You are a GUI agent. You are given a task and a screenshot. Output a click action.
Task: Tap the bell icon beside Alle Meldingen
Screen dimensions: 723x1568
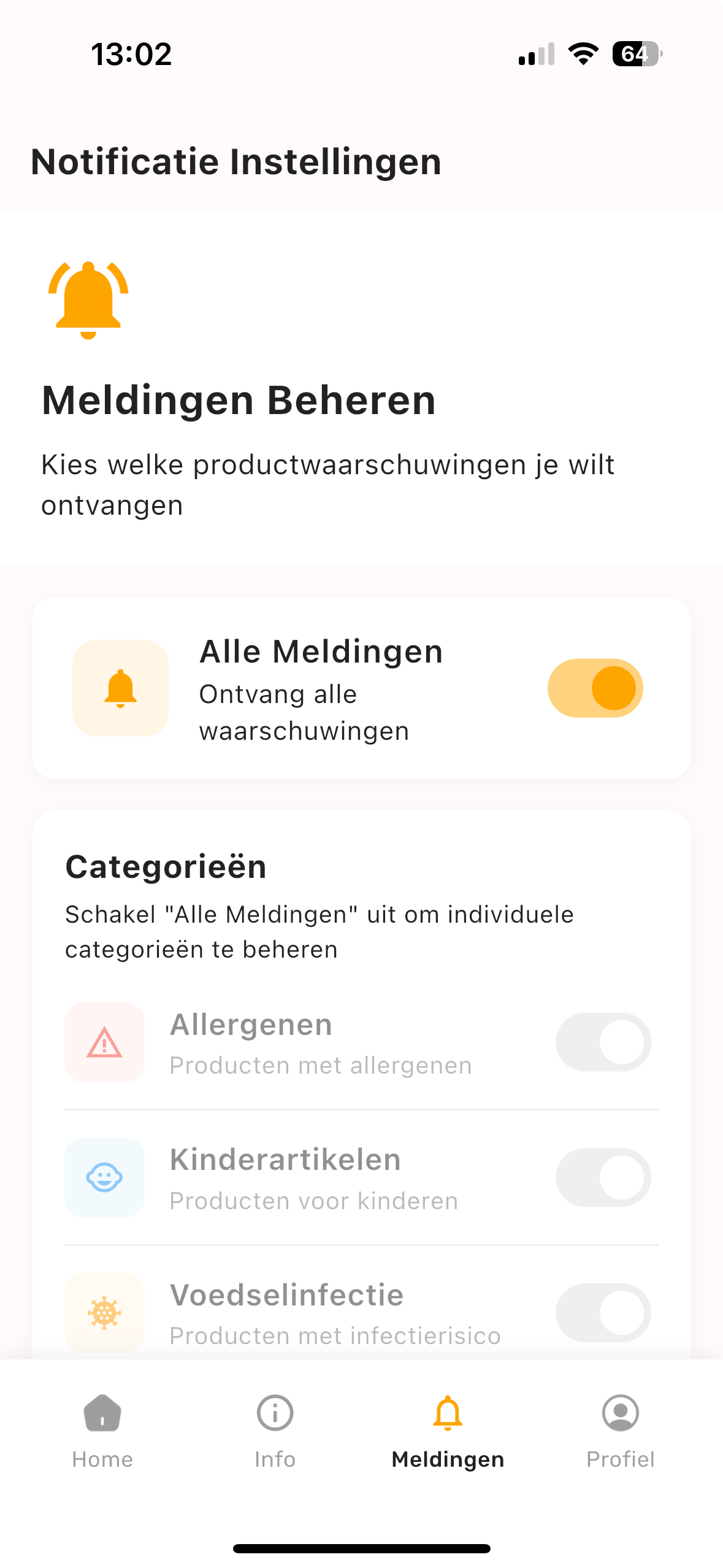[120, 688]
